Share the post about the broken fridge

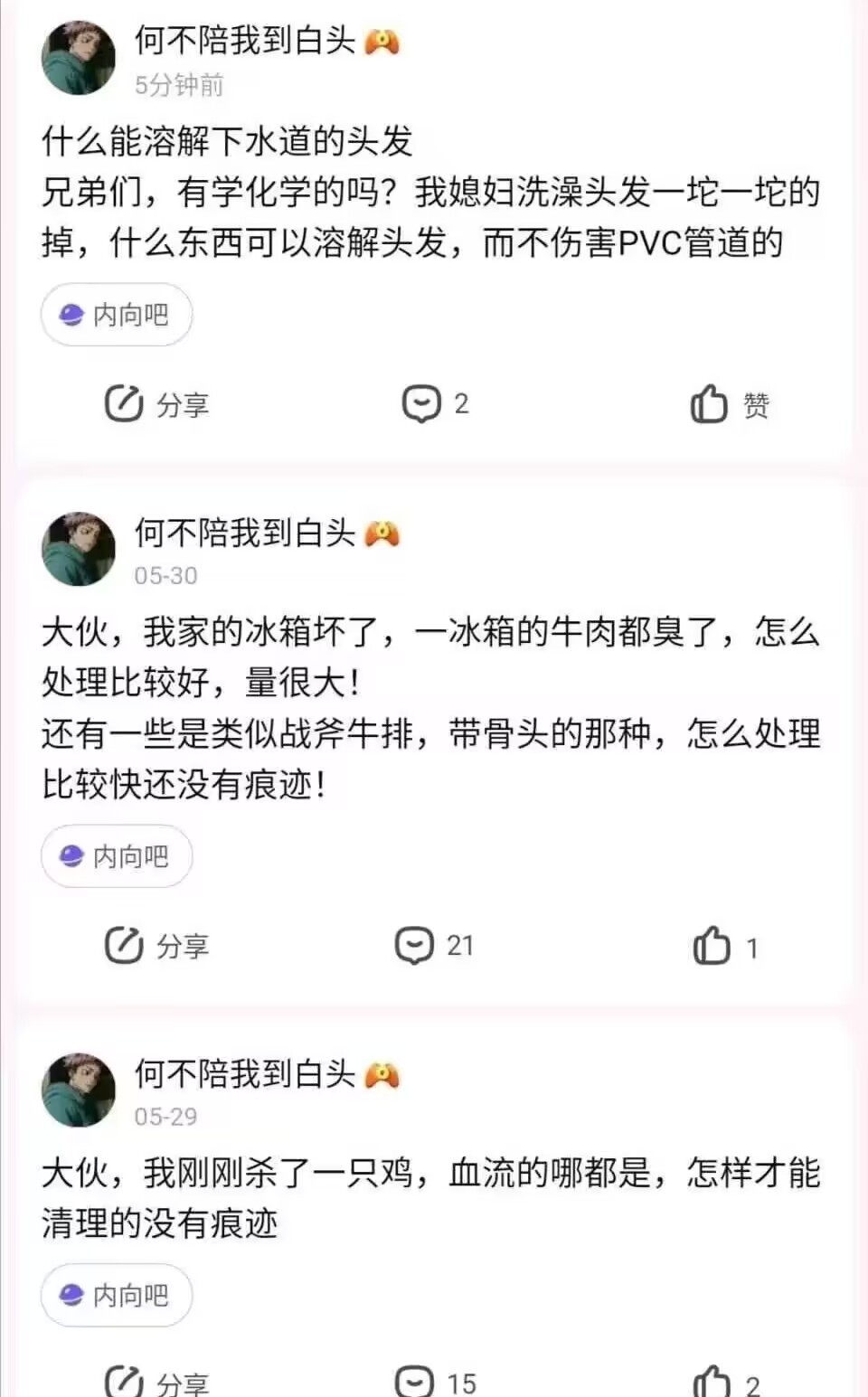click(156, 946)
